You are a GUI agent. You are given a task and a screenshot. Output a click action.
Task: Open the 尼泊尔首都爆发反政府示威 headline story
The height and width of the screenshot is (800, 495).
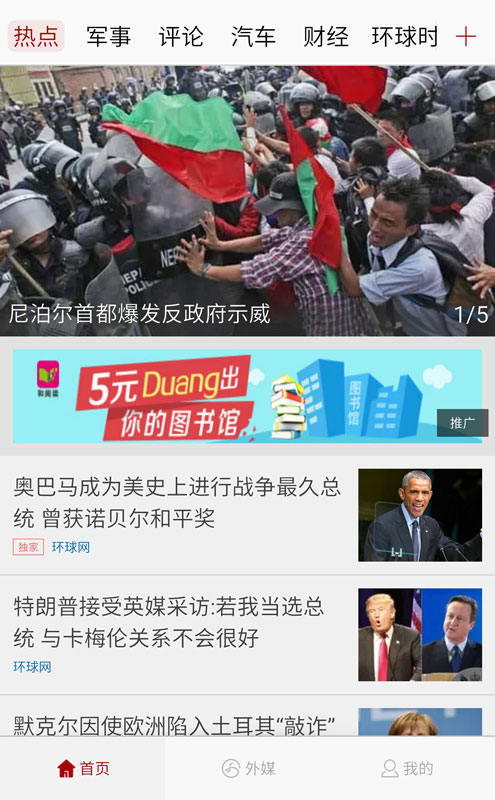(248, 201)
